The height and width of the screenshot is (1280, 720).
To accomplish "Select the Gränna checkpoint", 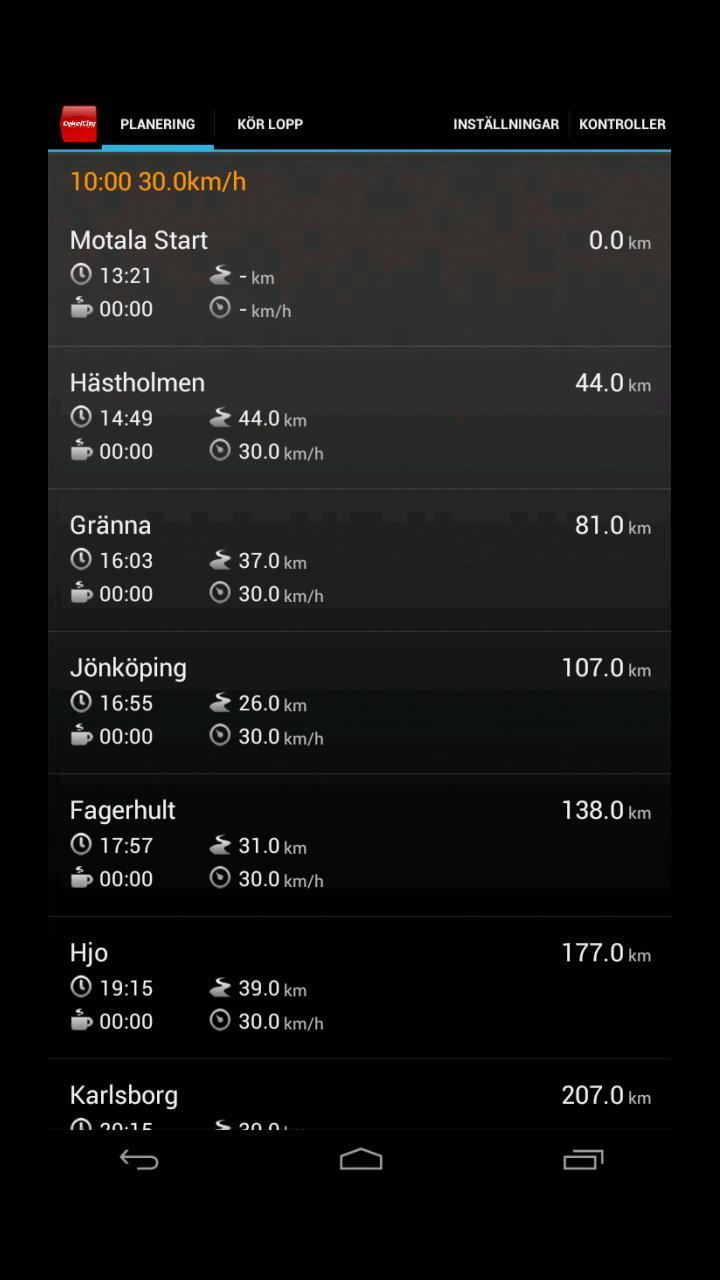I will [x=359, y=560].
